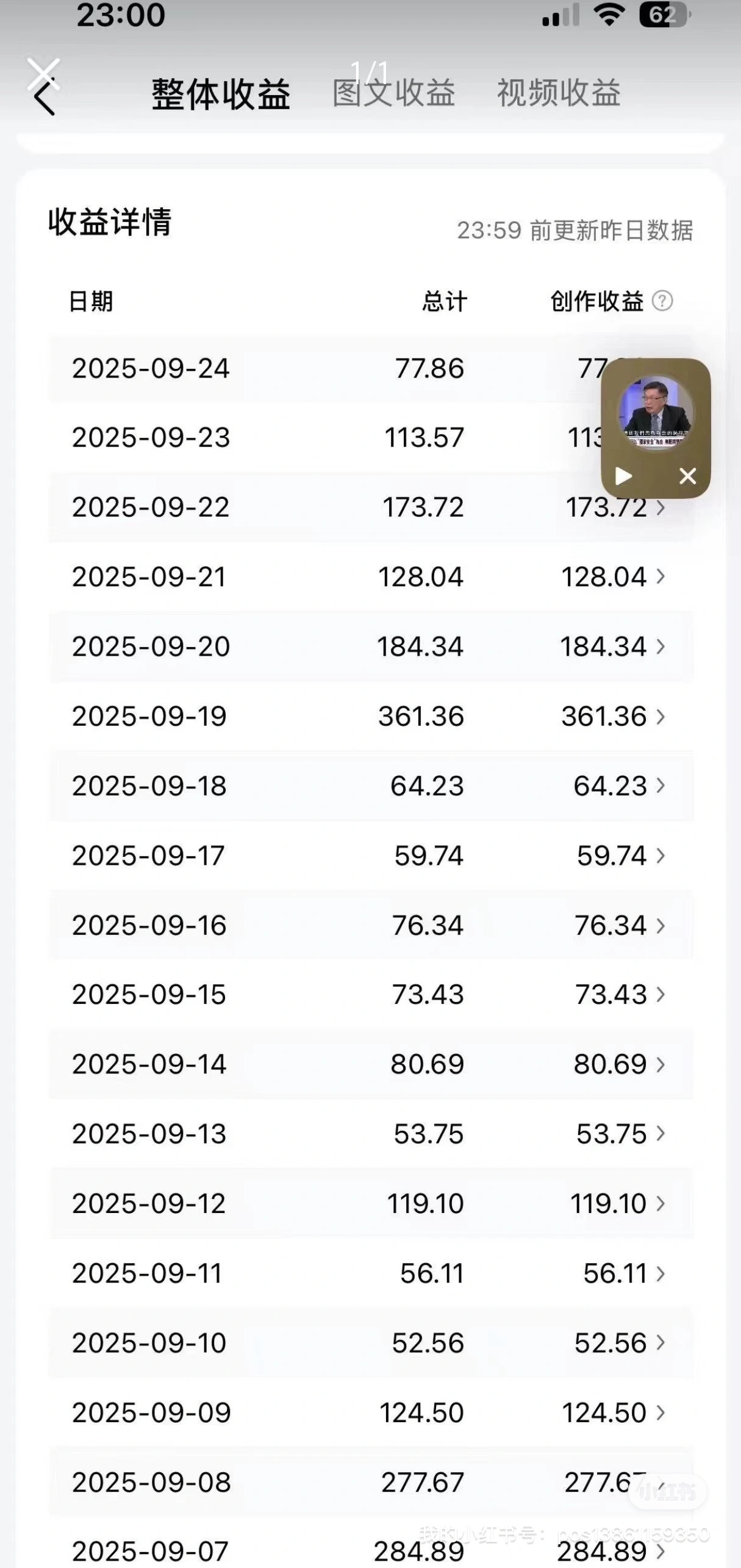Open the help icon beside 创作收益
Screen dimensions: 741x1568
[x=662, y=301]
